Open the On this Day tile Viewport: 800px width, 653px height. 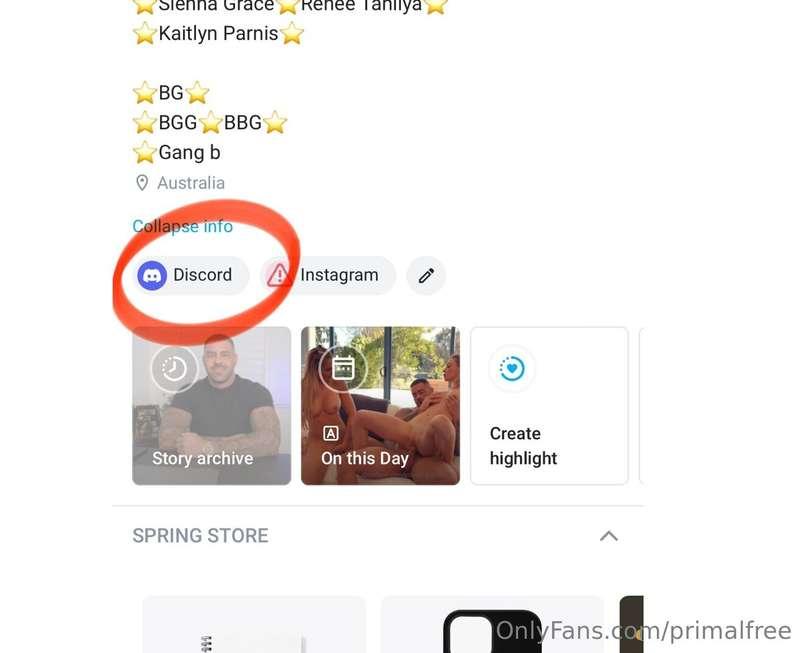pos(380,406)
